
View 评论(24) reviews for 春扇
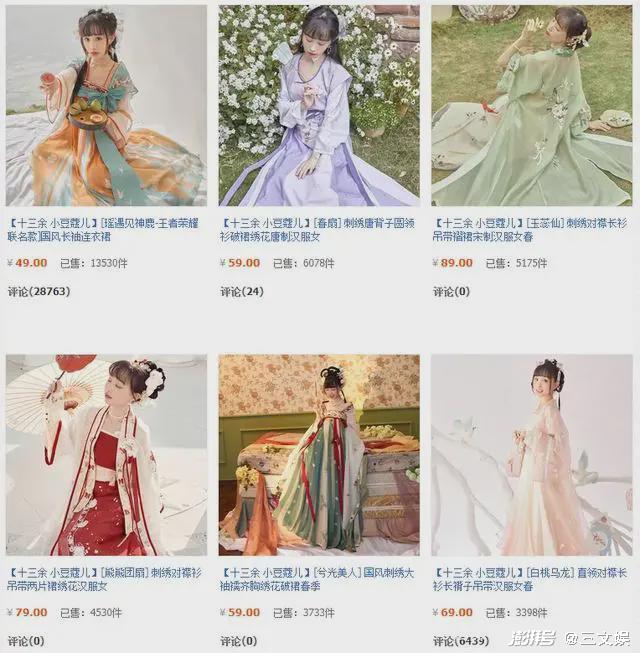click(242, 292)
